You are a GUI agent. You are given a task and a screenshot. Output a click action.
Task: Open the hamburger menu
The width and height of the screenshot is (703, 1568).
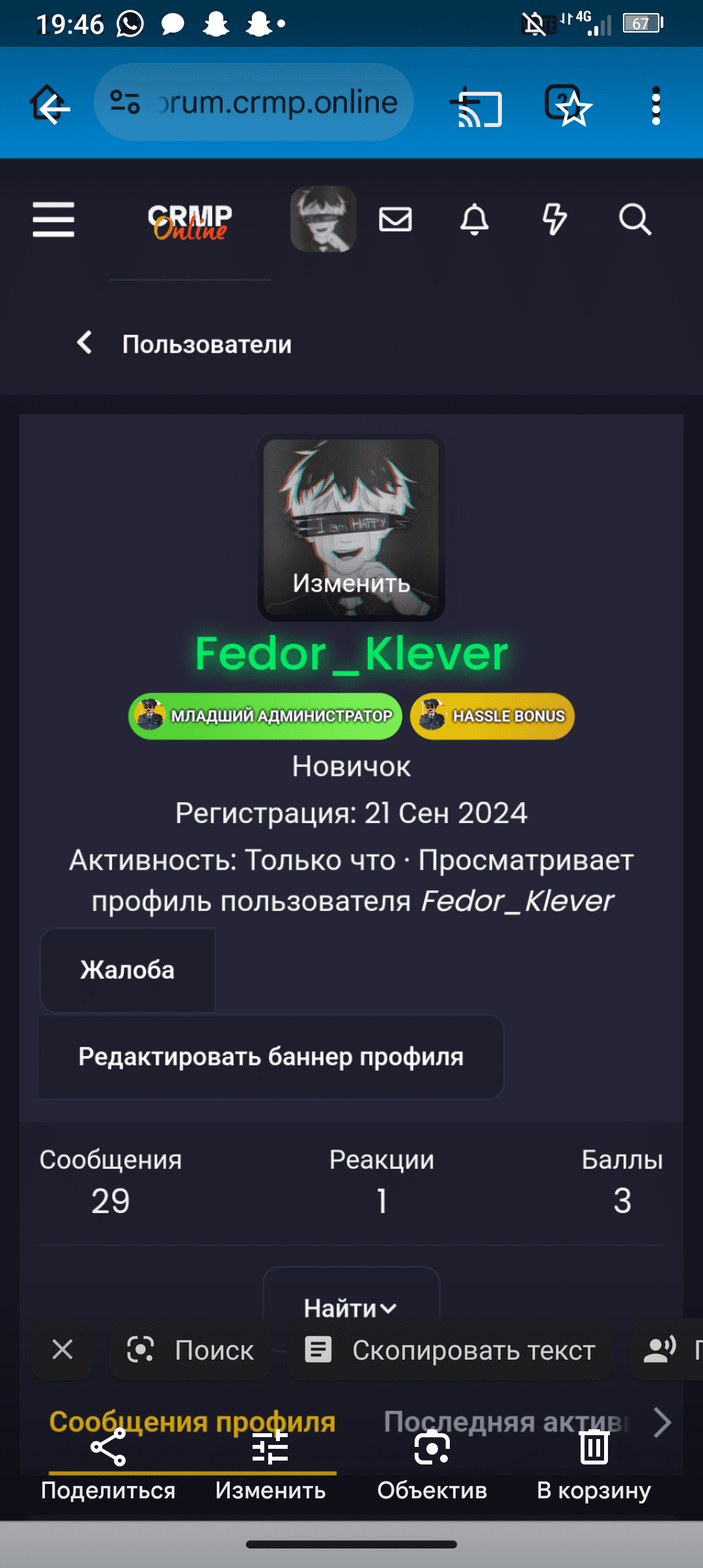pyautogui.click(x=53, y=219)
